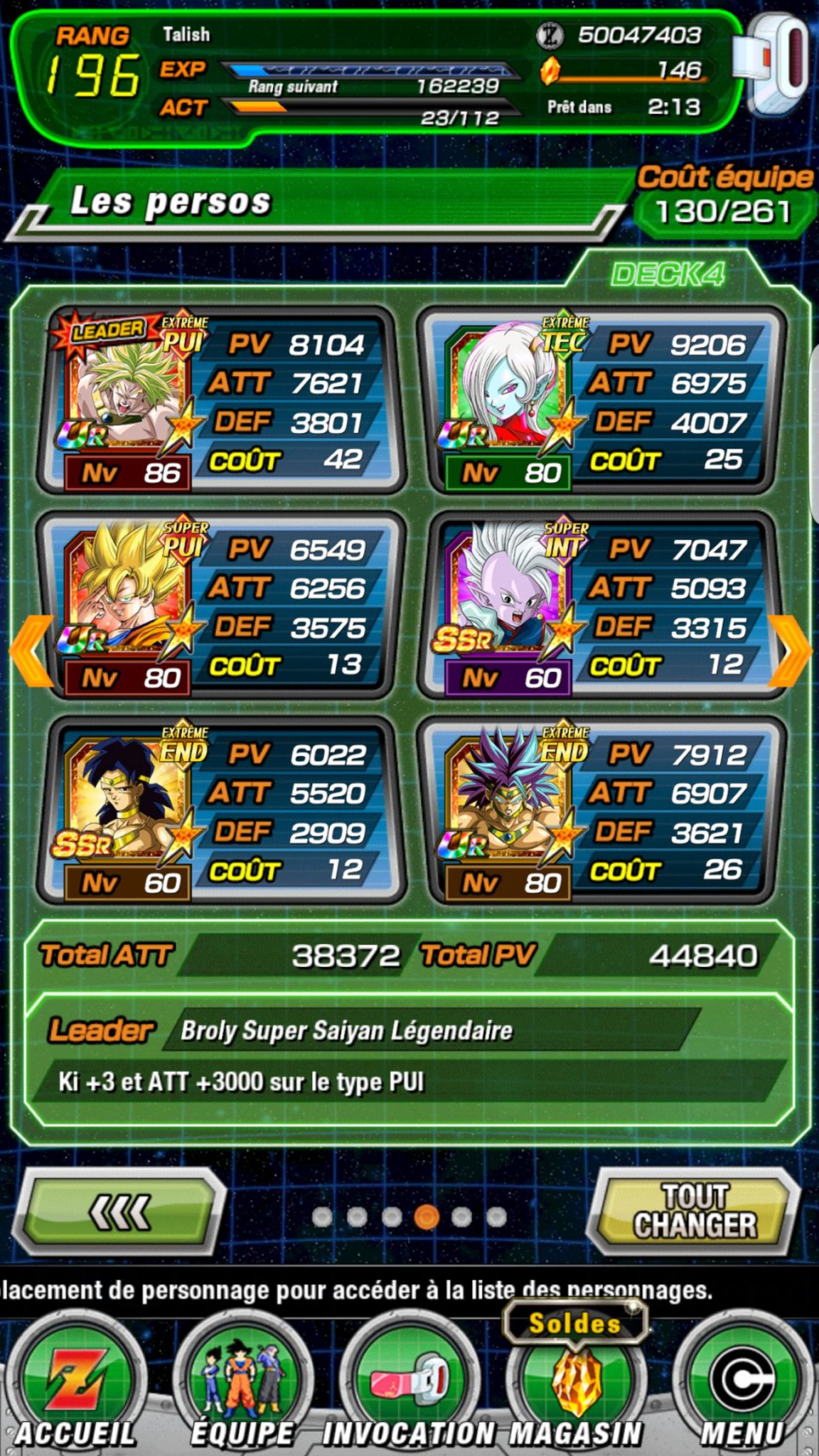Open the leader Broly character slot
This screenshot has width=819, height=1456.
tap(221, 400)
